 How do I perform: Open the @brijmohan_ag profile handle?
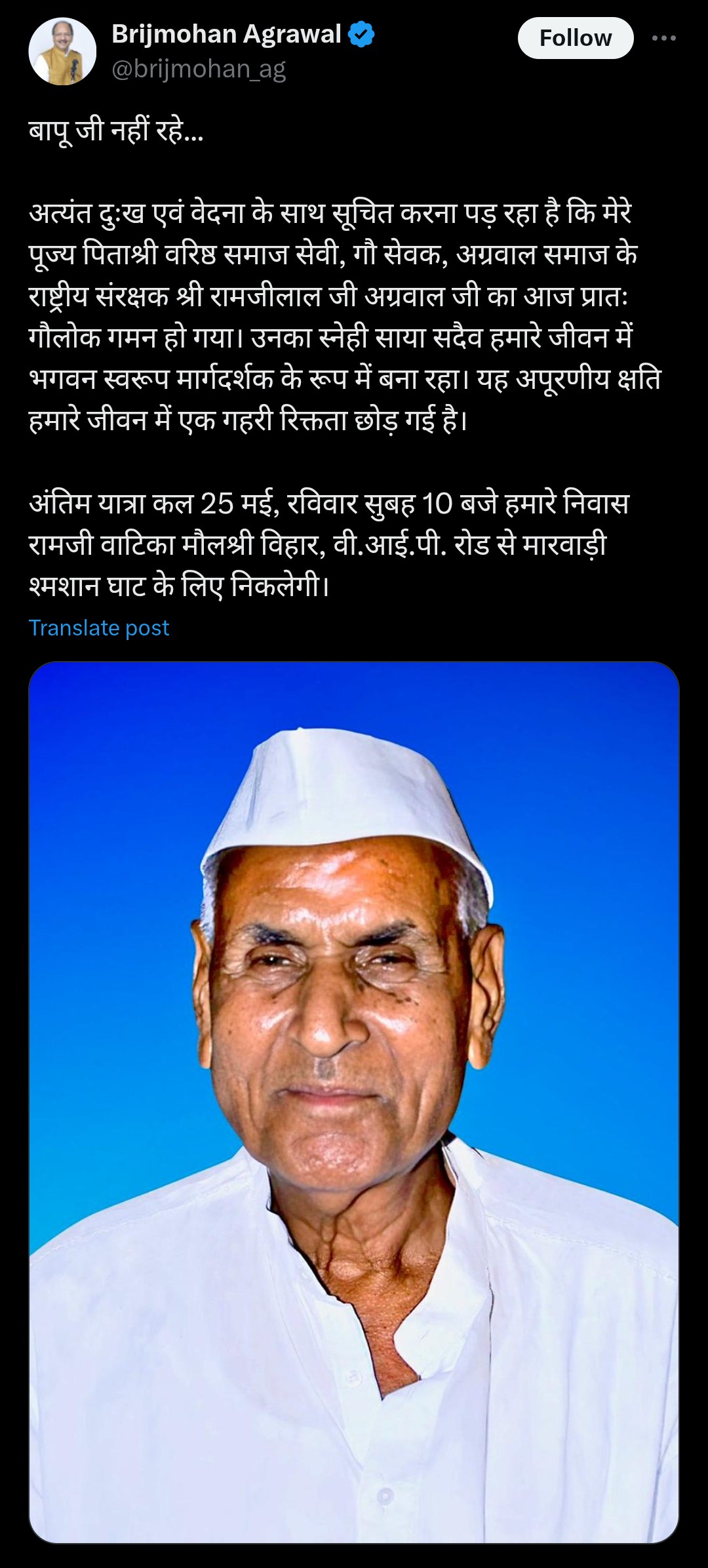coord(199,69)
